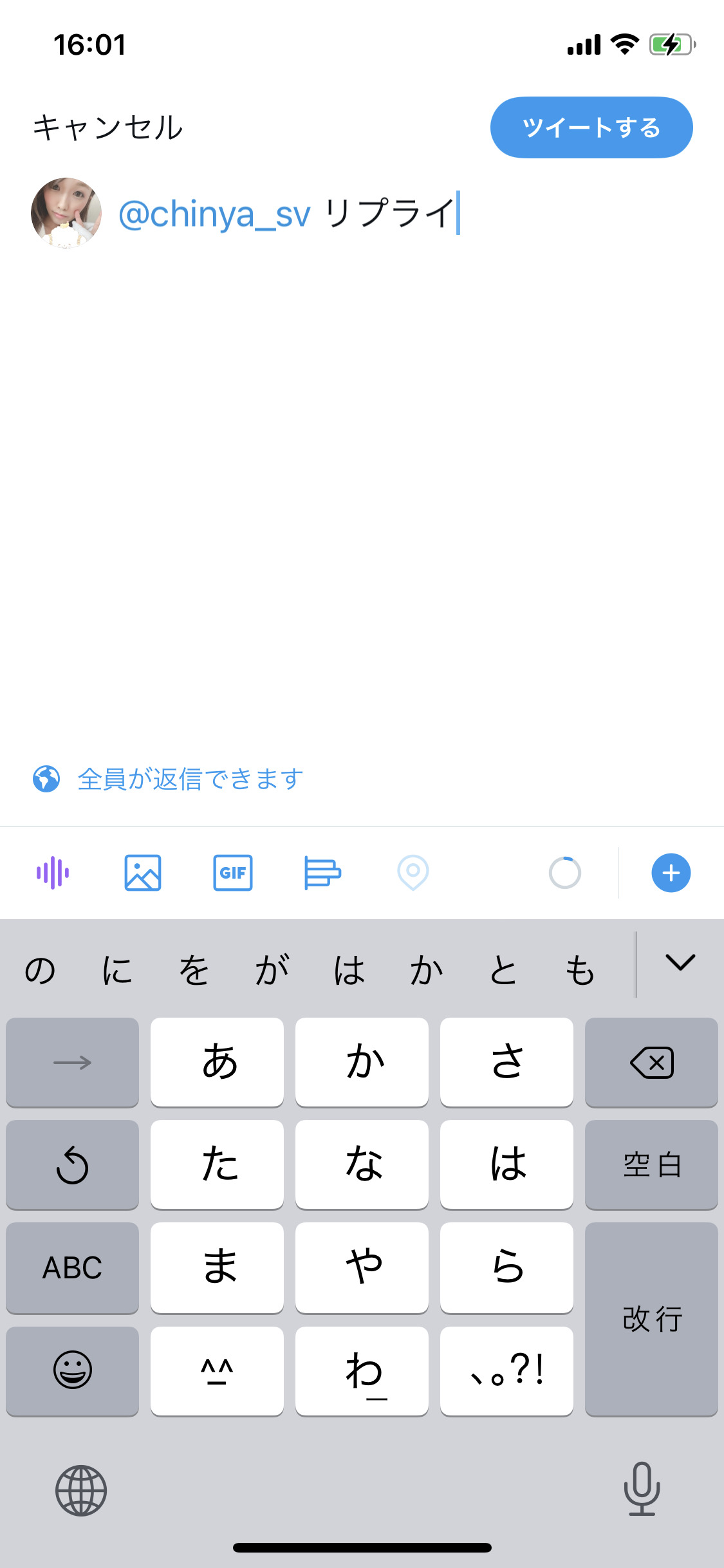
Task: Open the emoji keyboard
Action: (x=72, y=1371)
